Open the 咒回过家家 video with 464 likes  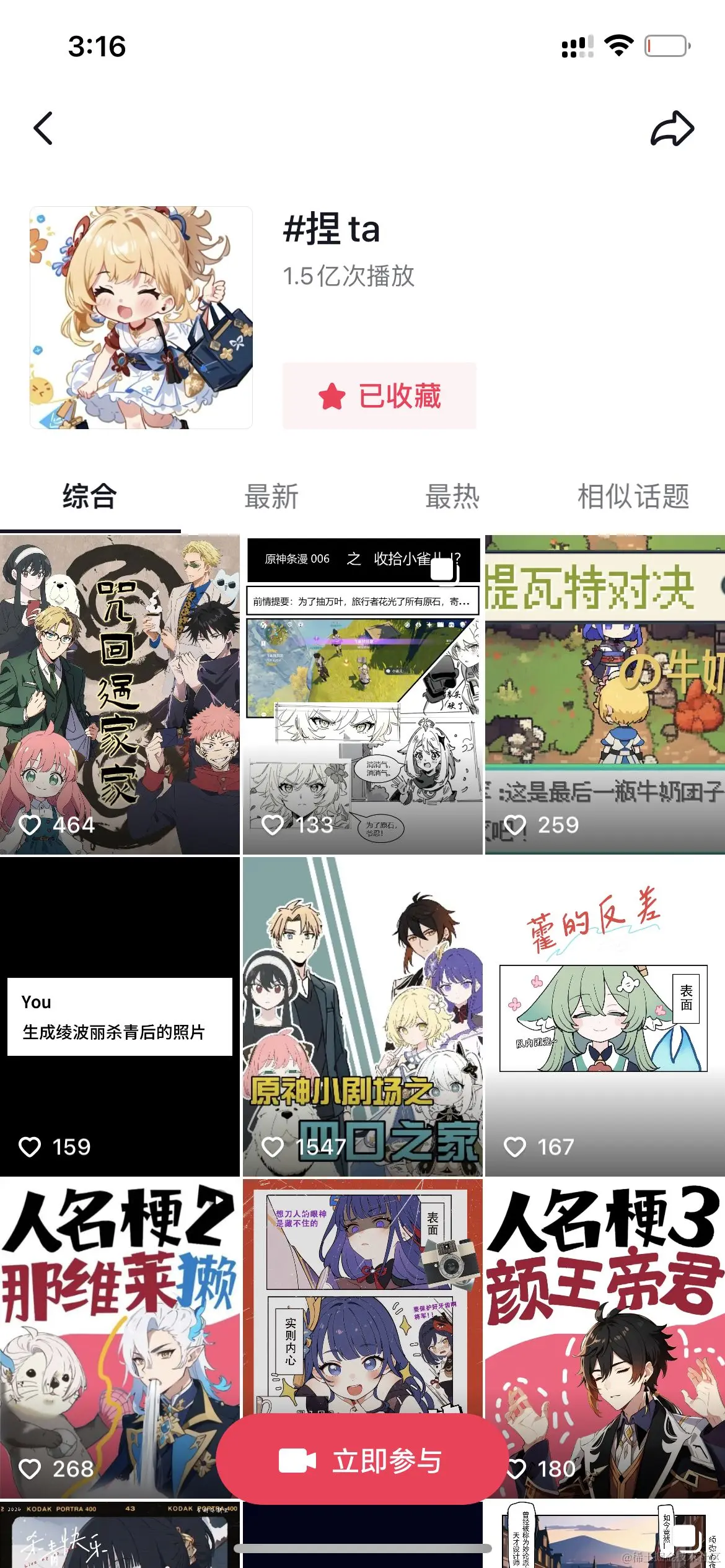pyautogui.click(x=120, y=694)
